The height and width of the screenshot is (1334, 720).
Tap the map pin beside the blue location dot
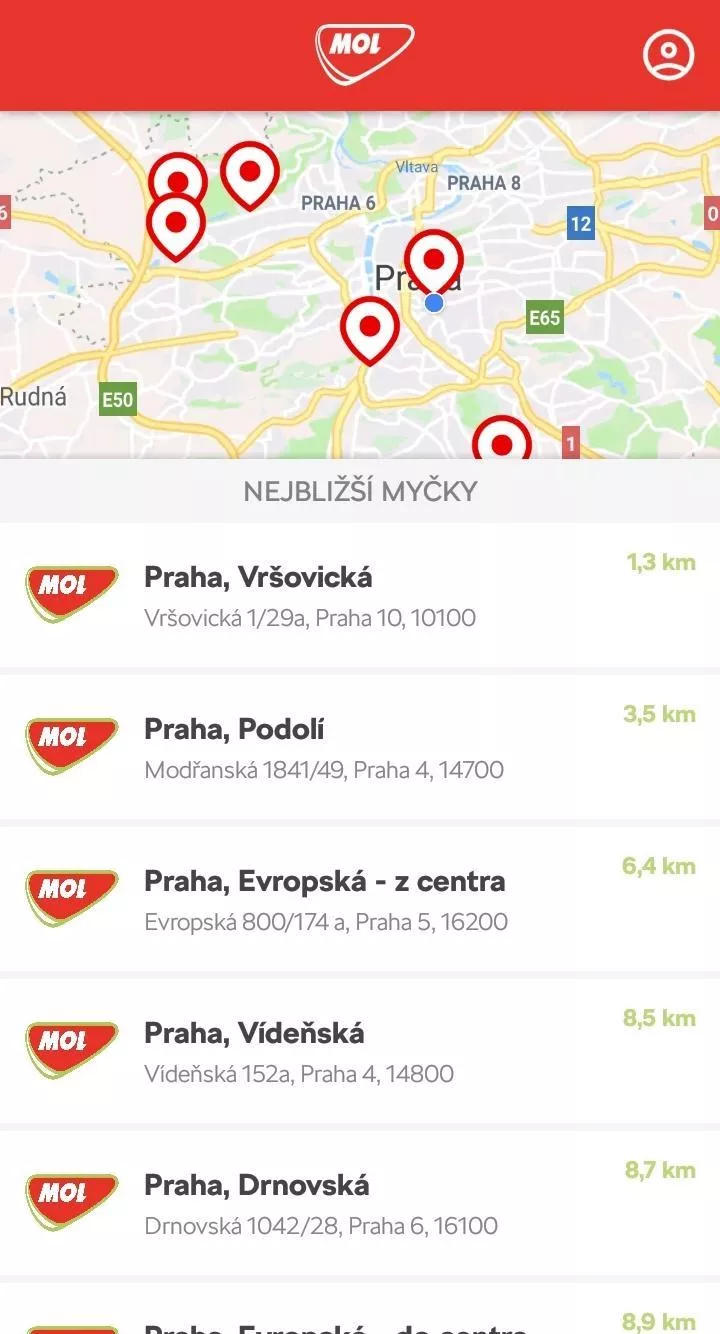point(434,262)
